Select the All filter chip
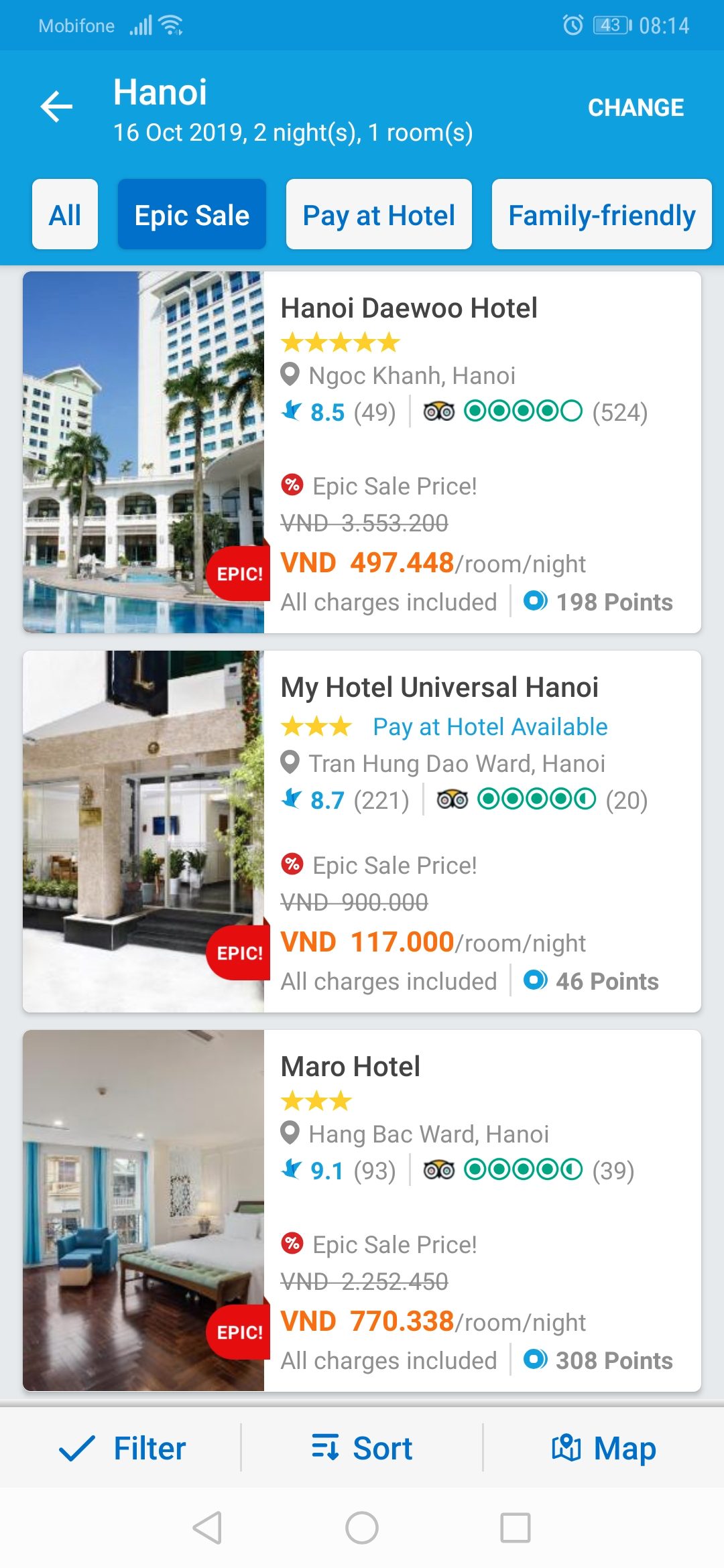This screenshot has height=1568, width=724. pyautogui.click(x=65, y=214)
